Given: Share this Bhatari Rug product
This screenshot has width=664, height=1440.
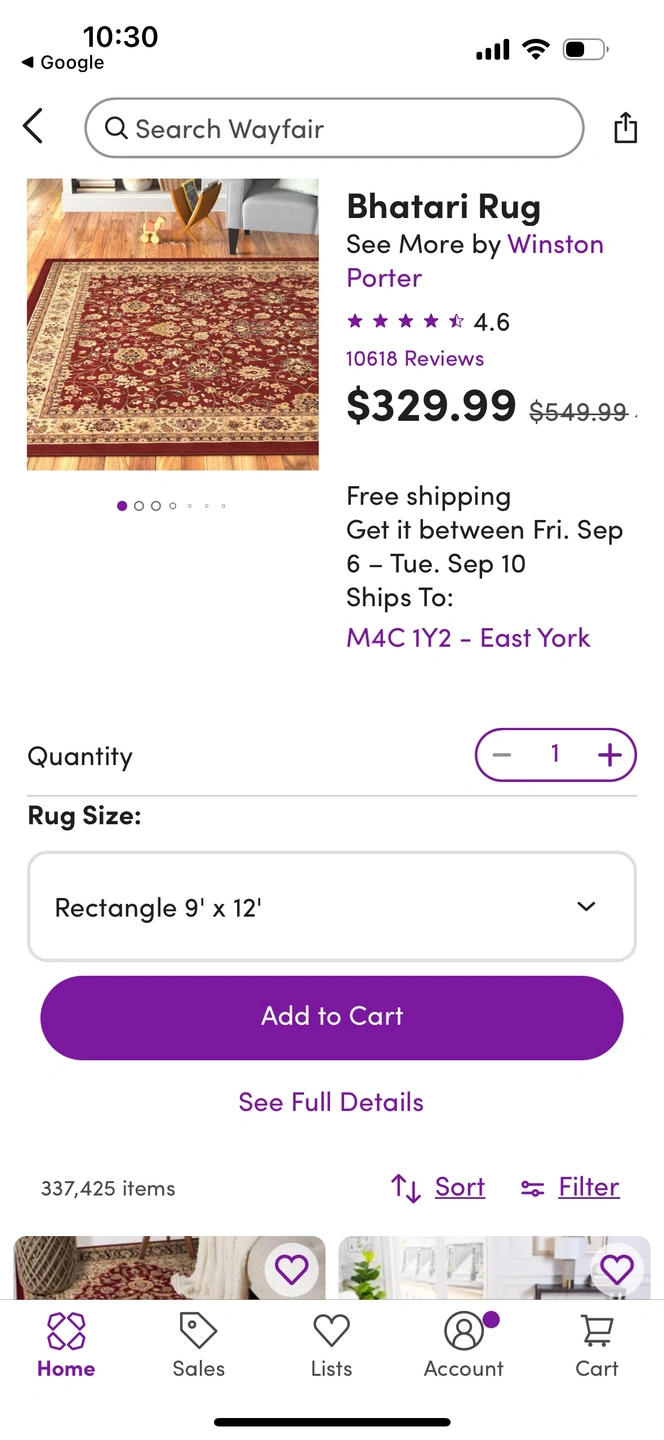Looking at the screenshot, I should click(625, 128).
